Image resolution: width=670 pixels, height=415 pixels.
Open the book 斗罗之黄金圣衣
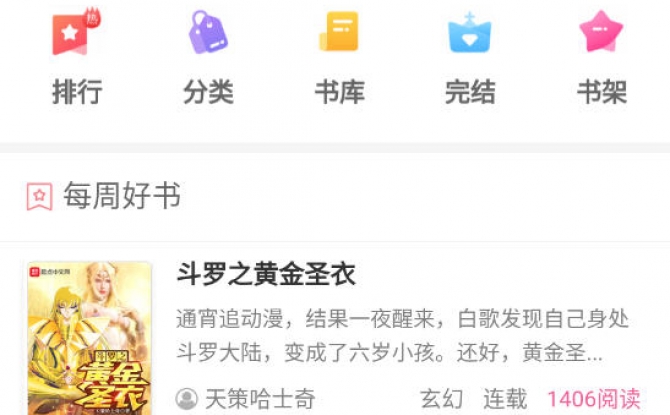tap(266, 273)
